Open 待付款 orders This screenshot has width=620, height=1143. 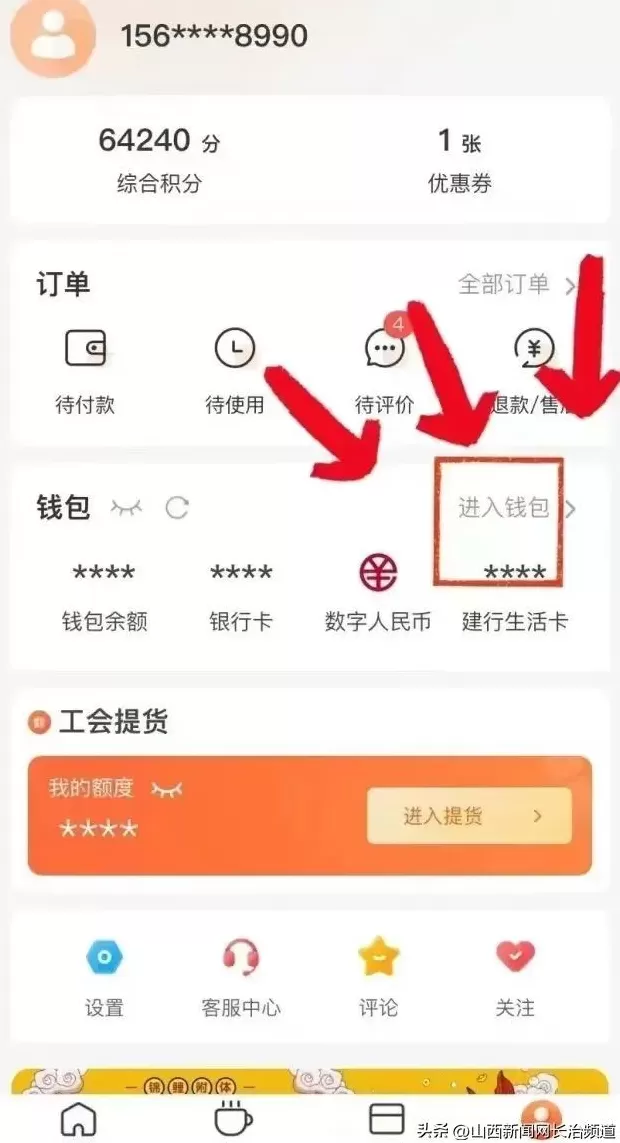pos(85,370)
